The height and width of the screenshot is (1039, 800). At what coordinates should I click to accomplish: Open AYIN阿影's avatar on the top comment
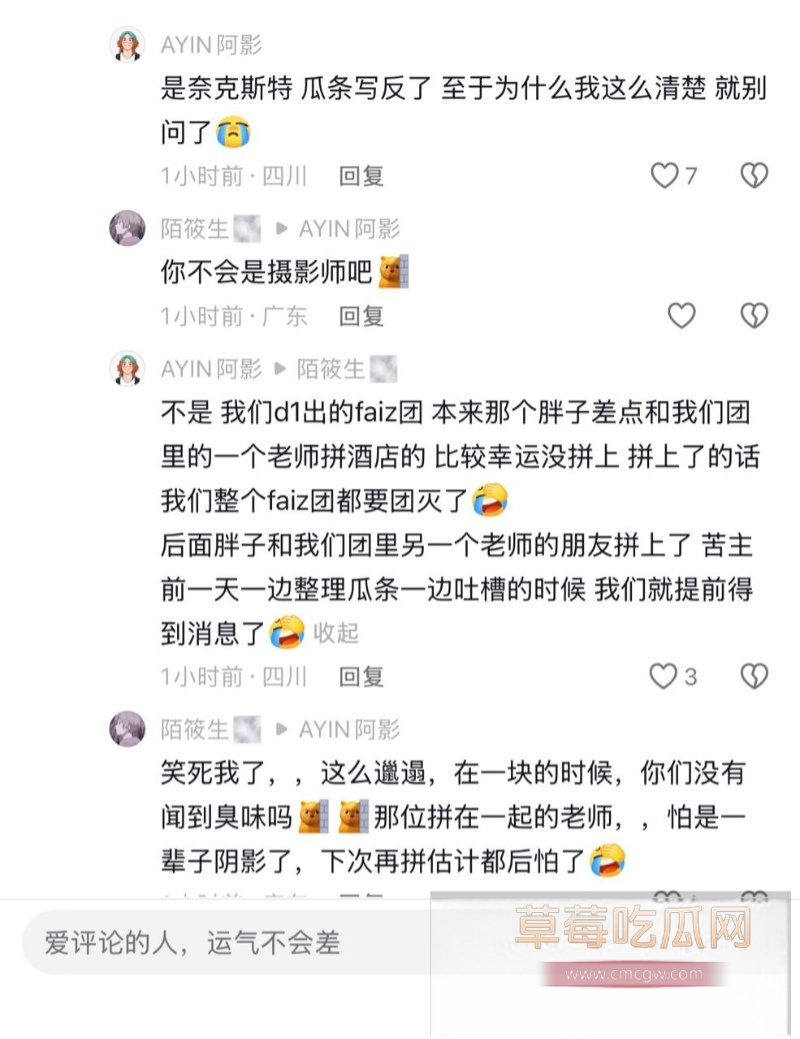127,45
